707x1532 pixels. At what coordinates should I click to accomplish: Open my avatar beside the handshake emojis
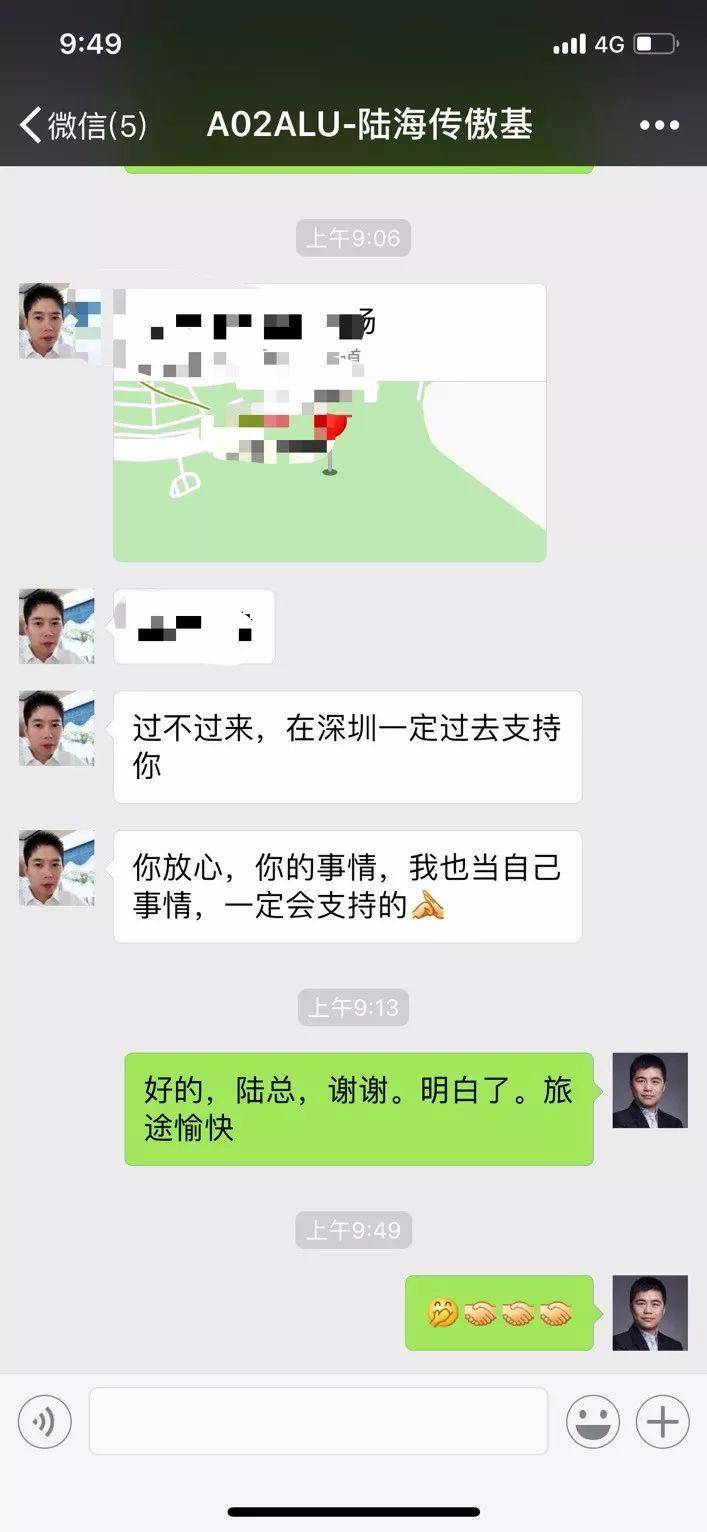click(x=650, y=1312)
